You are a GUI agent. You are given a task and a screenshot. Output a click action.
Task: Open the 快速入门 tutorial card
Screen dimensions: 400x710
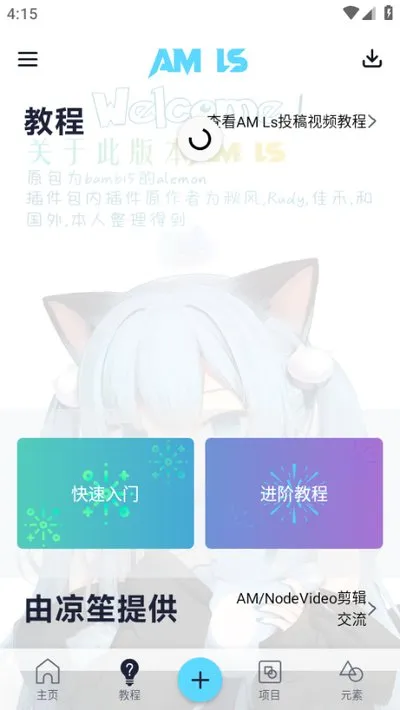pos(106,493)
